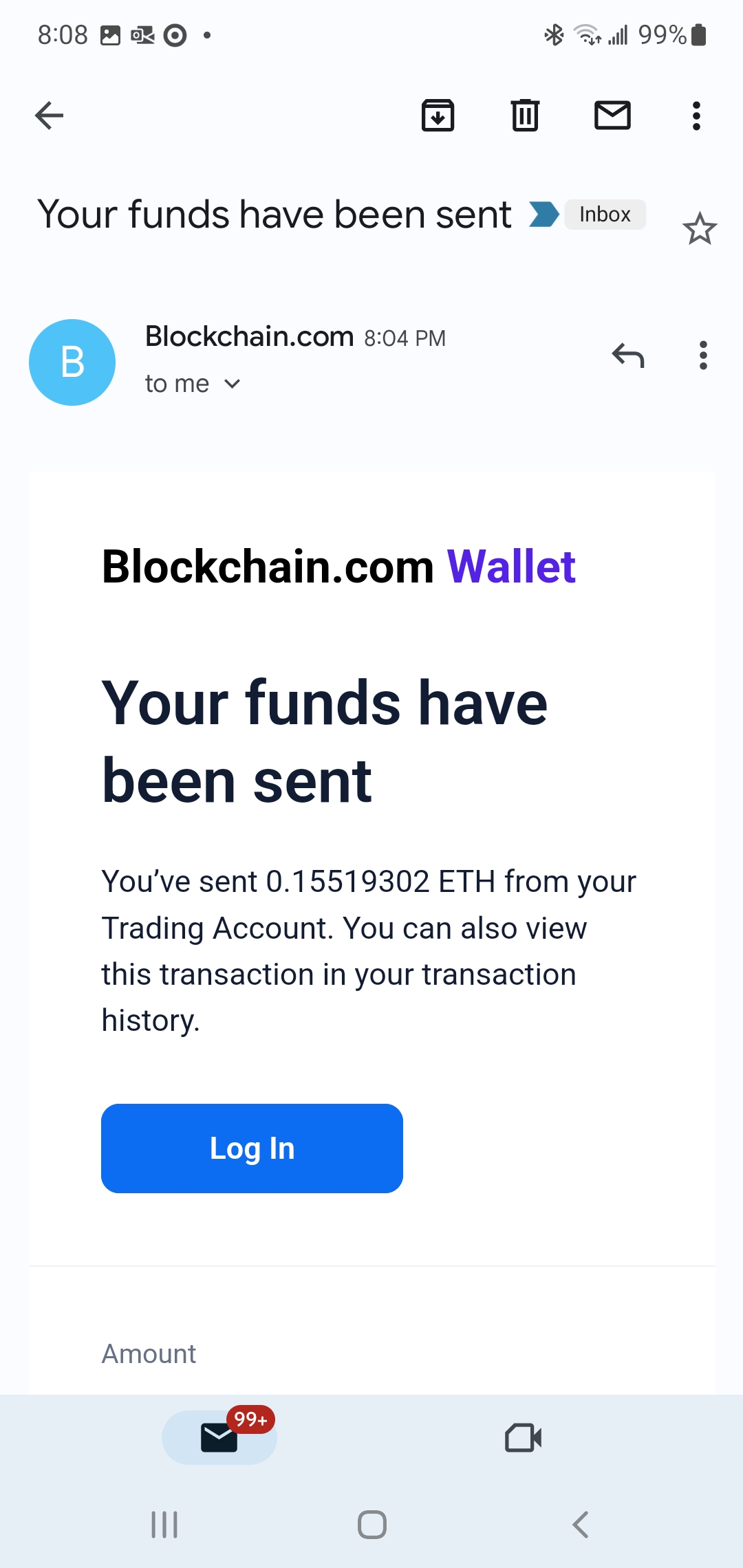Image resolution: width=743 pixels, height=1568 pixels.
Task: Go back to the inbox list
Action: pos(49,115)
